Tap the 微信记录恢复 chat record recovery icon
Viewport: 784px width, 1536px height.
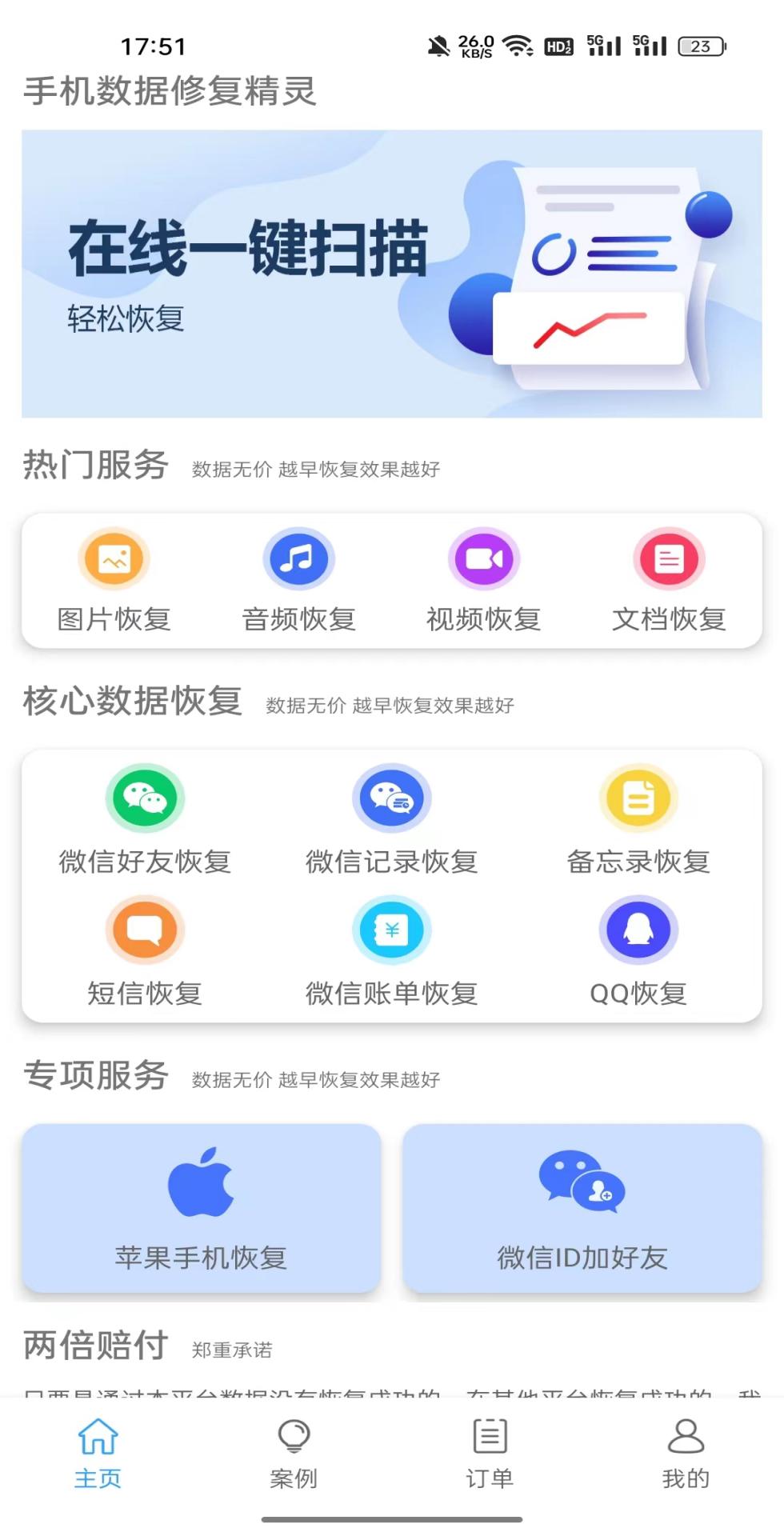point(391,798)
